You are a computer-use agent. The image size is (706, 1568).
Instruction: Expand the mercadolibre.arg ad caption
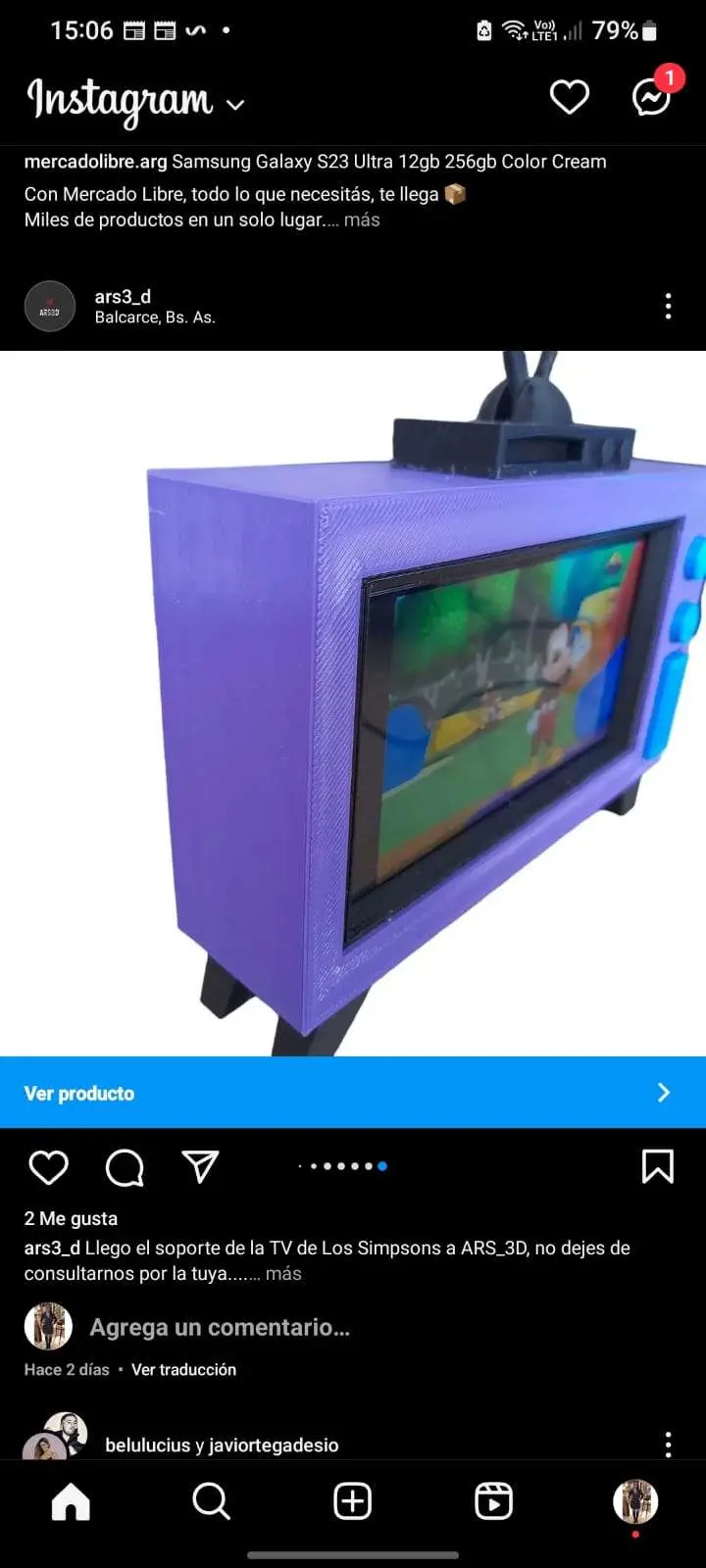click(362, 220)
